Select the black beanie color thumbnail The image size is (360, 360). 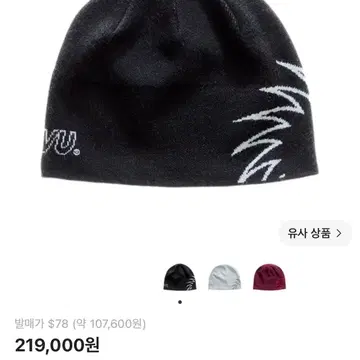pyautogui.click(x=180, y=277)
